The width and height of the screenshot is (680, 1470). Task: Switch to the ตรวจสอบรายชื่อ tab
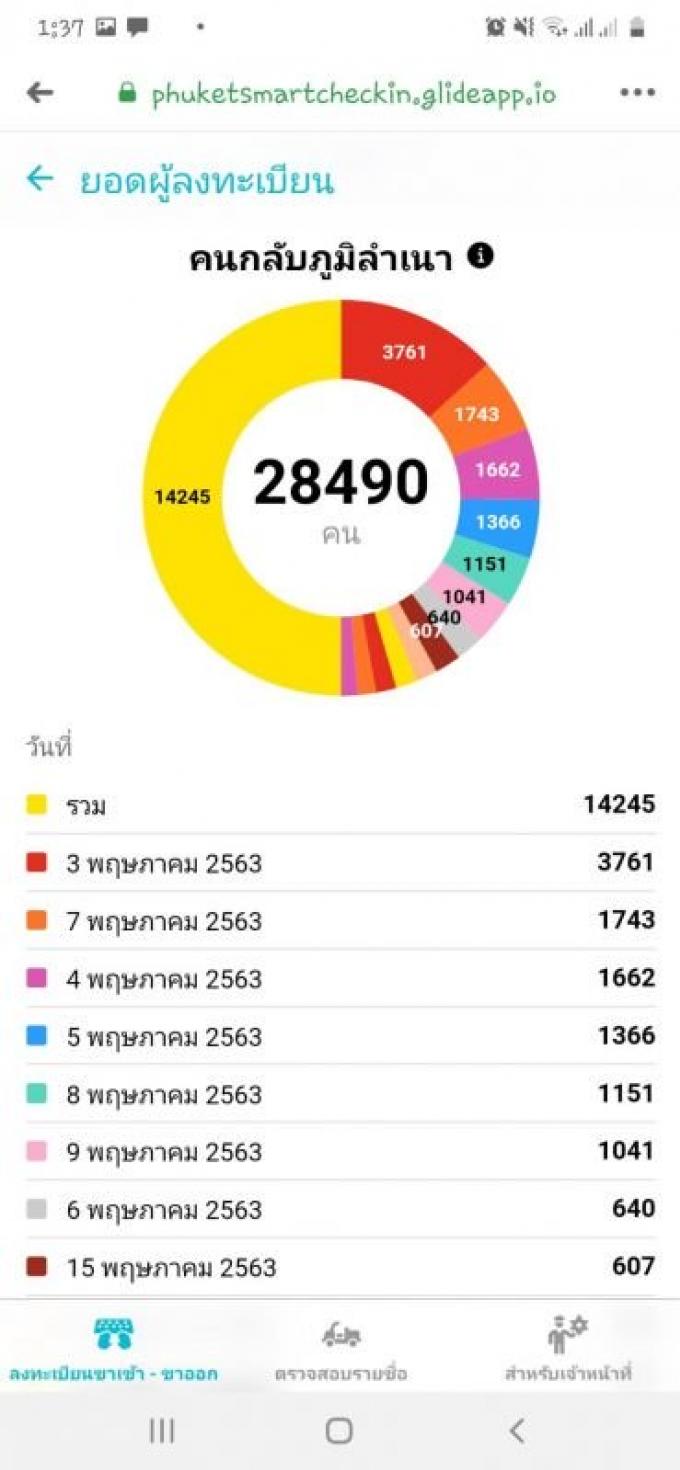click(340, 1349)
